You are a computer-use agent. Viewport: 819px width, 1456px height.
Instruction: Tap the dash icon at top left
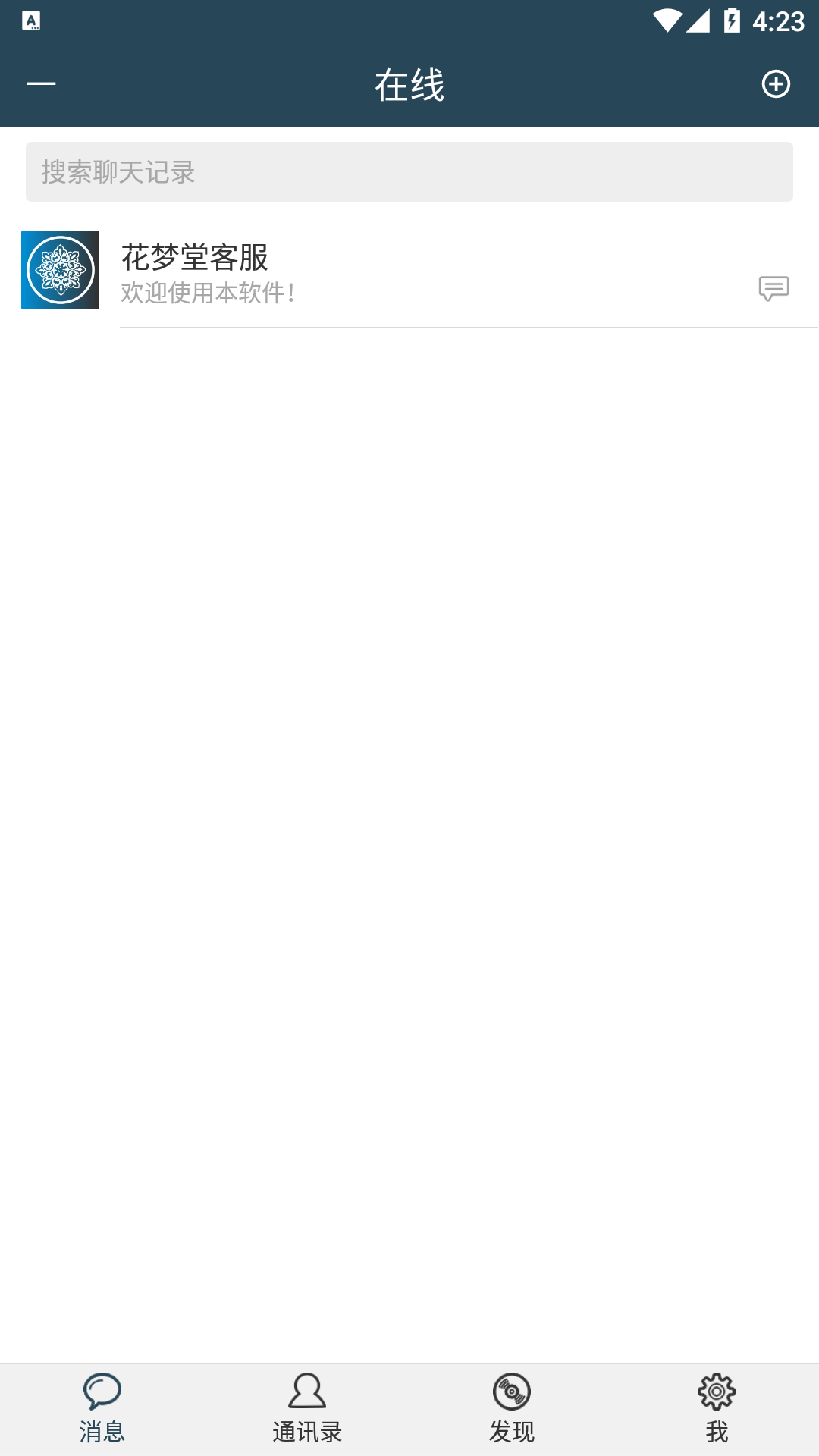point(42,83)
